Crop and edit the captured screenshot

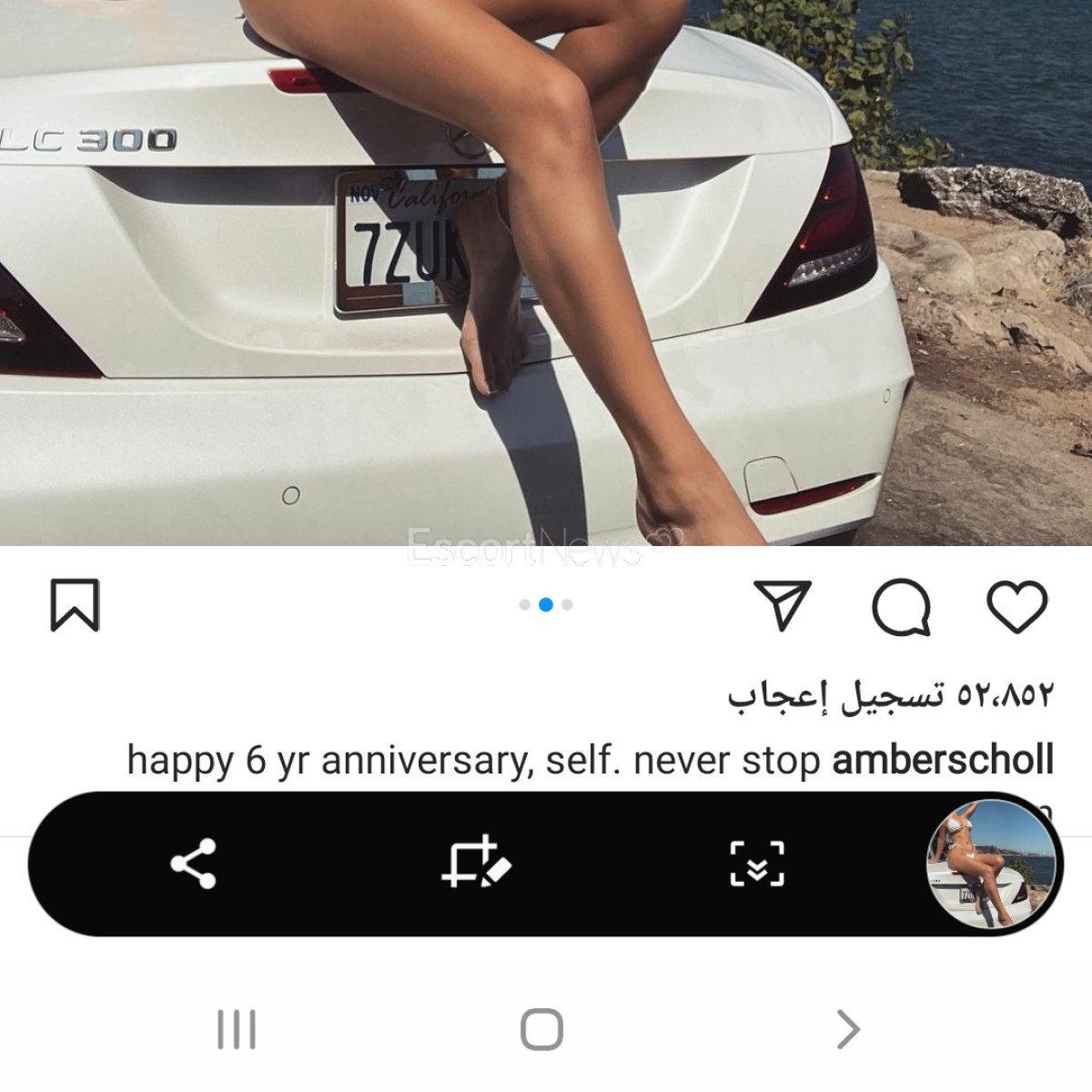476,864
